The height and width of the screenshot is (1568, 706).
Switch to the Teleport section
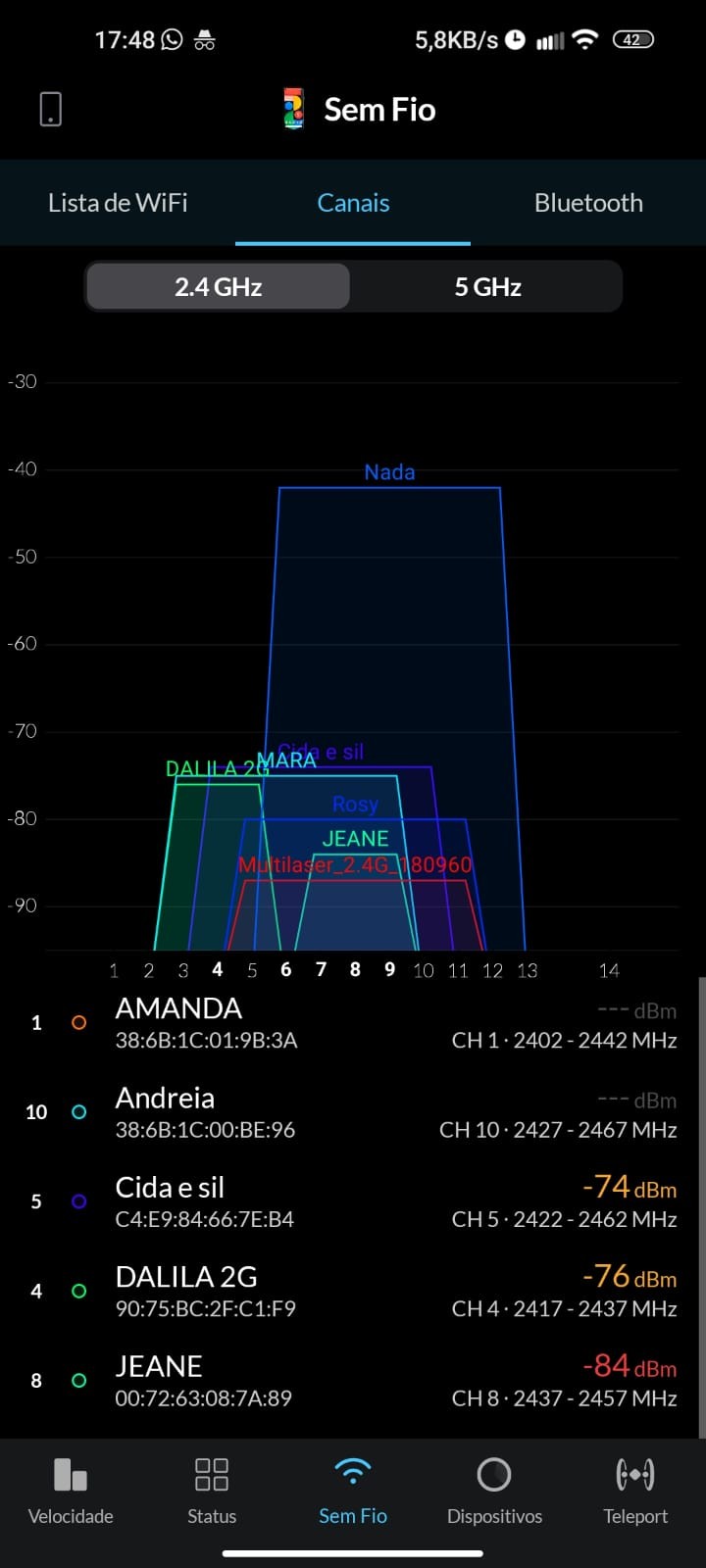tap(635, 1492)
